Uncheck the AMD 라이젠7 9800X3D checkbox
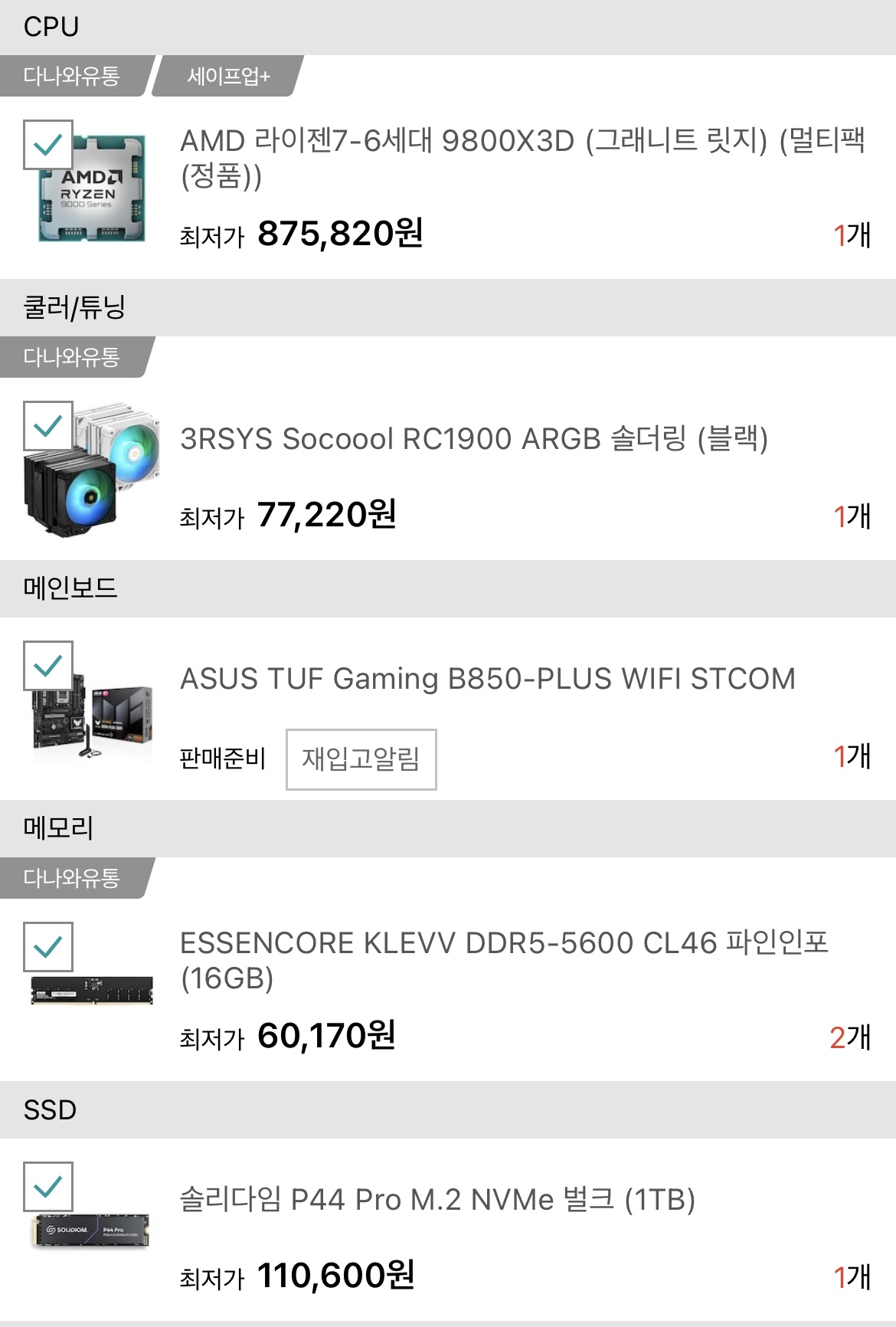The height and width of the screenshot is (1327, 896). (48, 144)
